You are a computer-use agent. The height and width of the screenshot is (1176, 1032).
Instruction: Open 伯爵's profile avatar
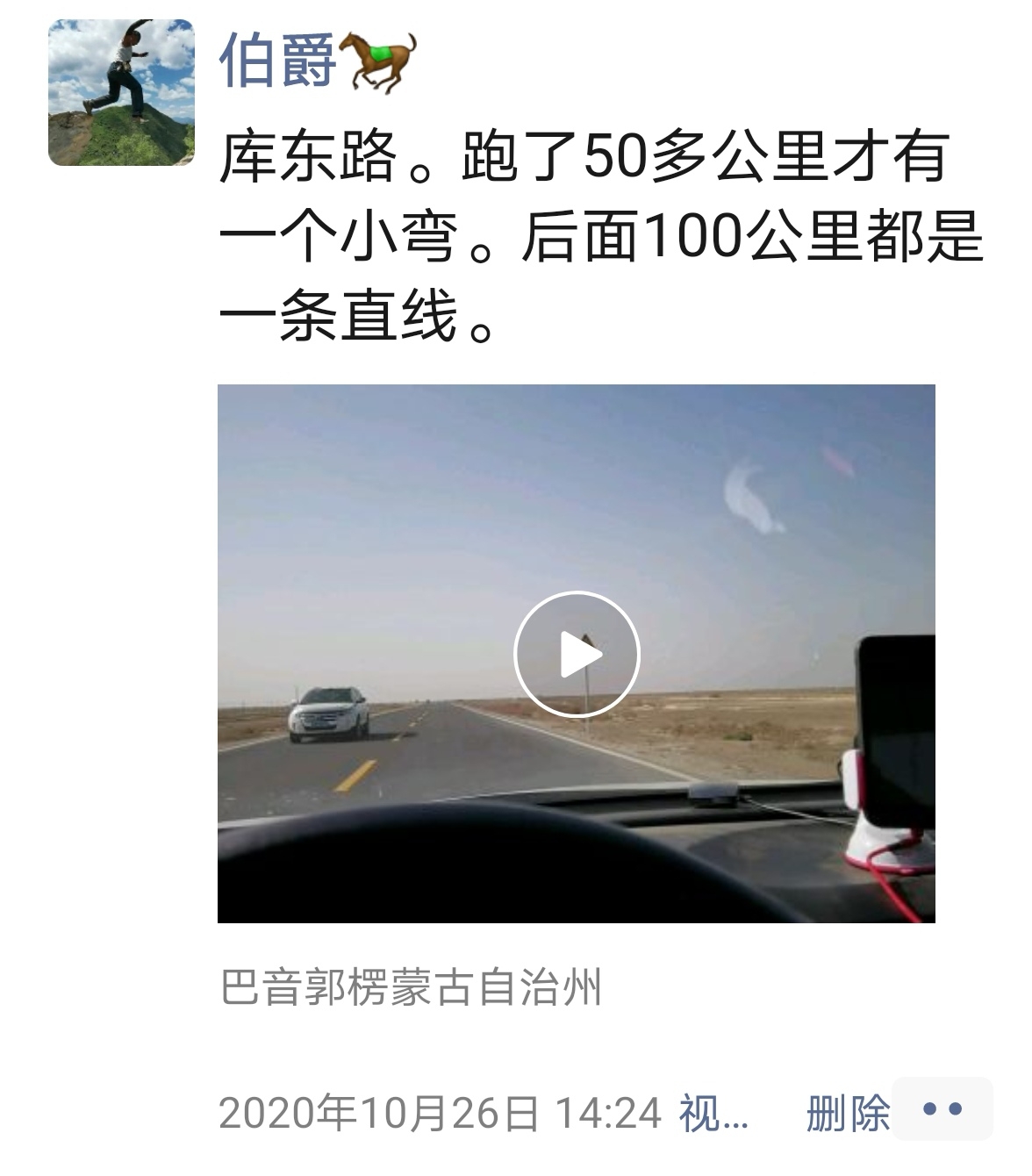click(x=121, y=92)
